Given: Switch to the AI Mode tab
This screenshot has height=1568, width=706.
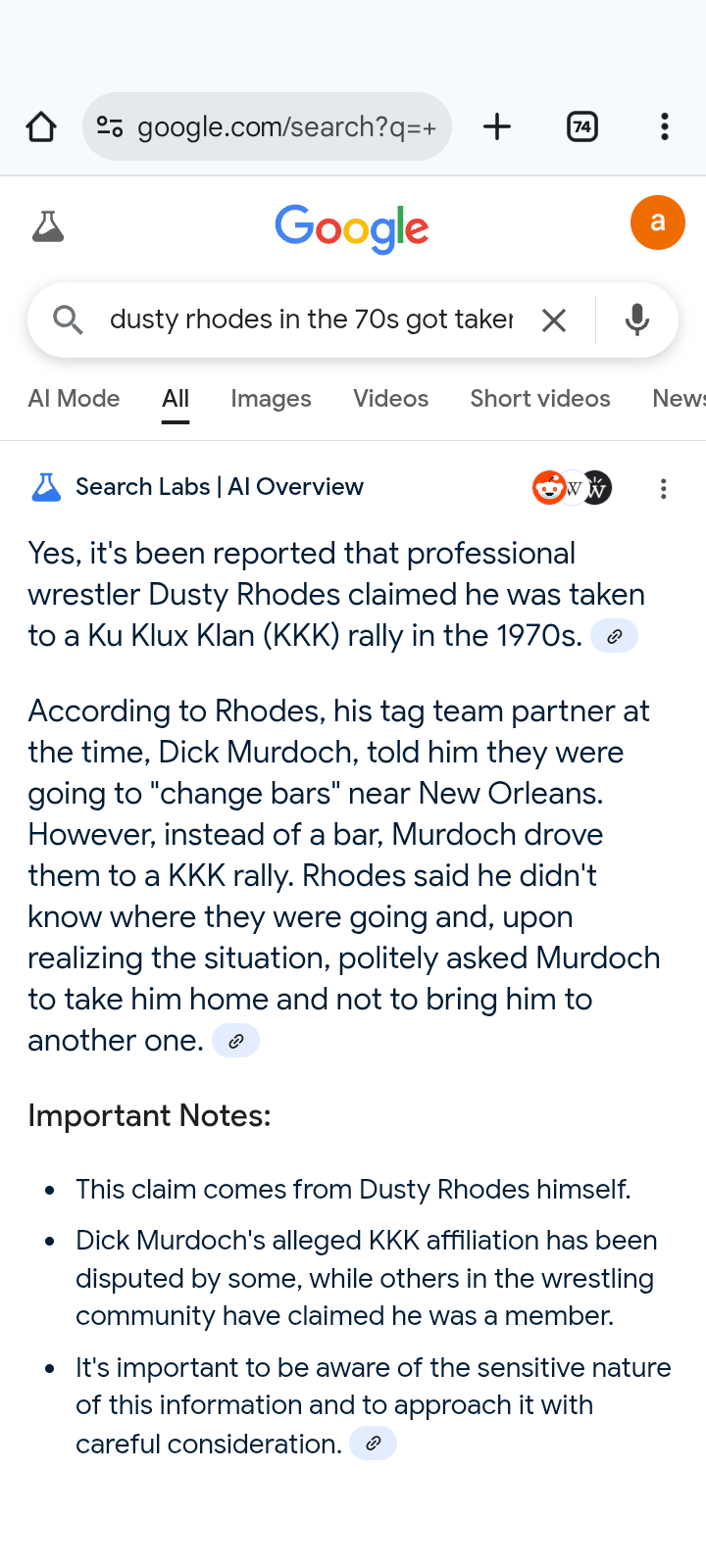Looking at the screenshot, I should (x=75, y=399).
